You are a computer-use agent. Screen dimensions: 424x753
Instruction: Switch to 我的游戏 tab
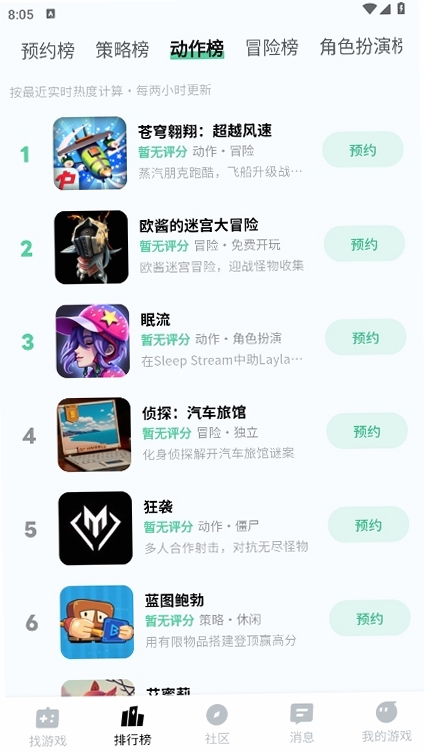point(387,722)
